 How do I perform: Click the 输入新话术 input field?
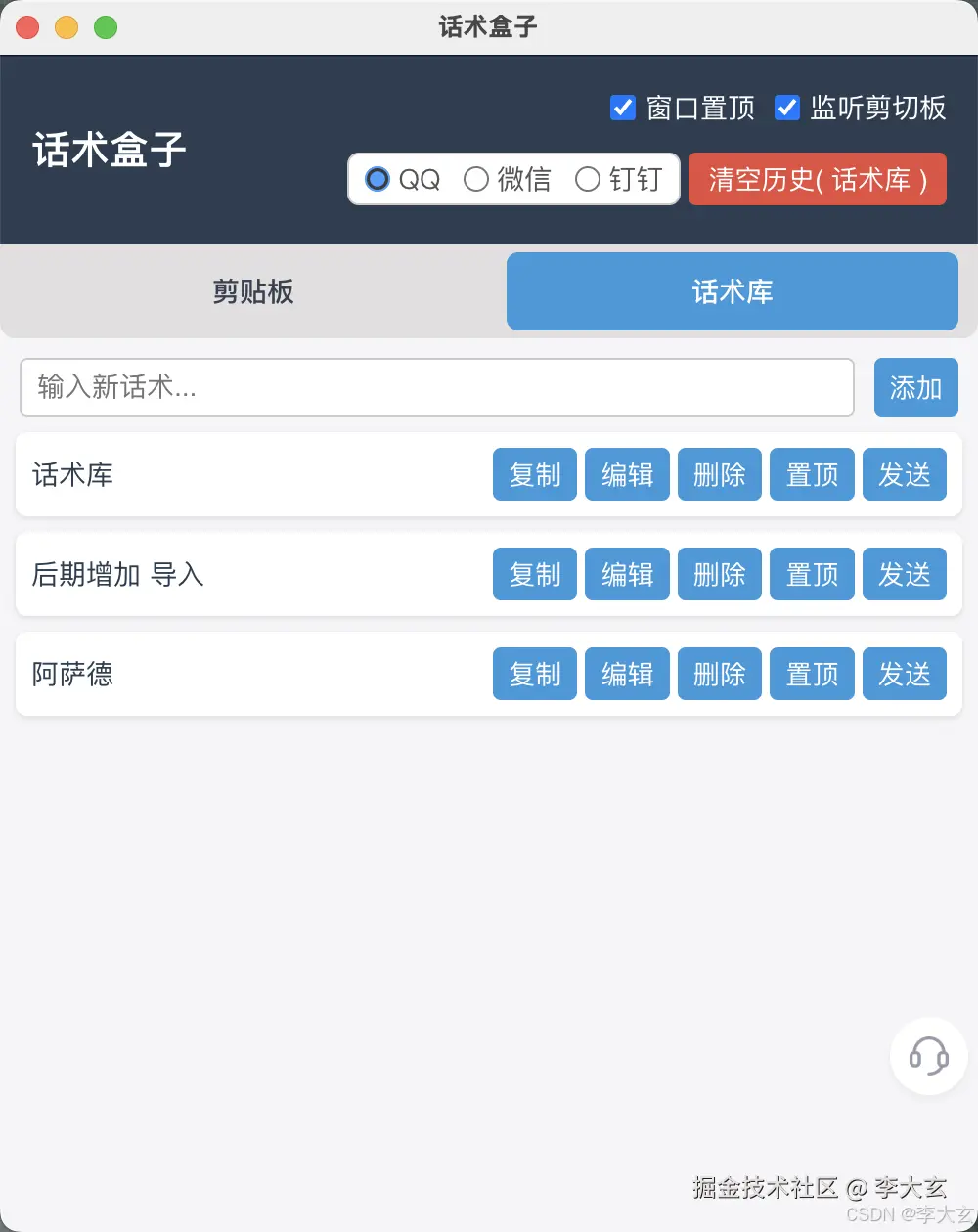pyautogui.click(x=437, y=387)
